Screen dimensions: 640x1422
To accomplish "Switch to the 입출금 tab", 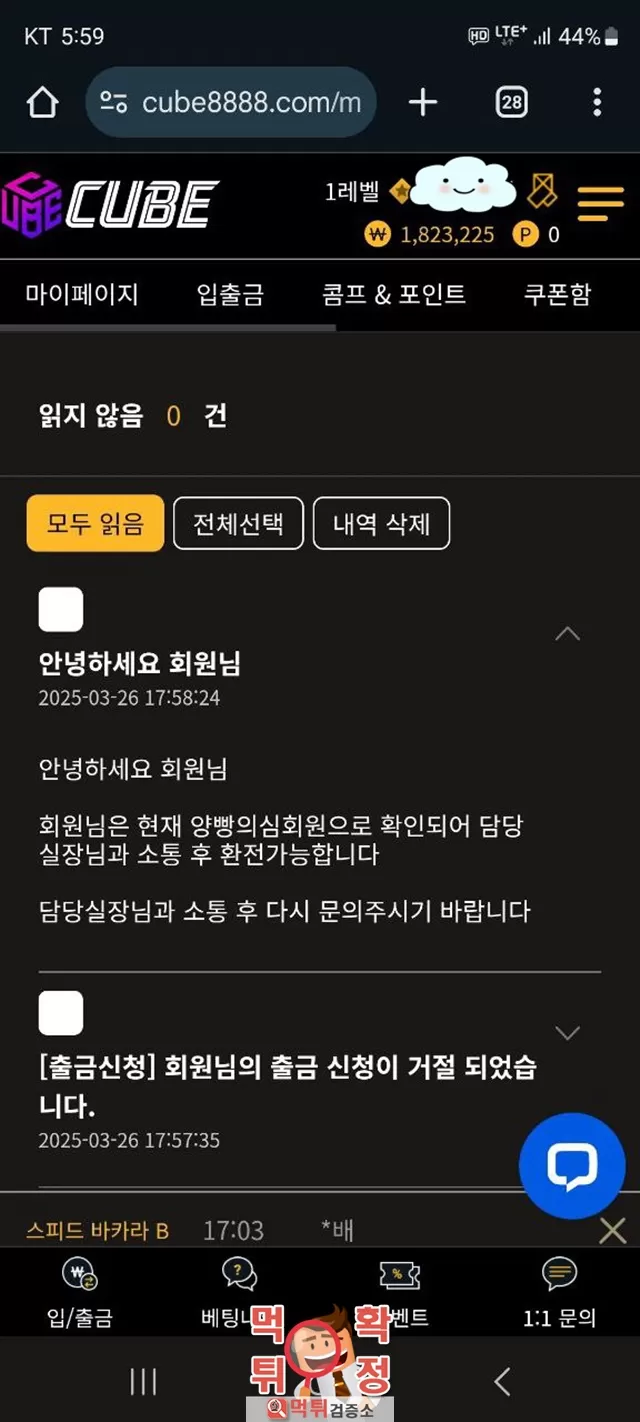I will point(231,294).
